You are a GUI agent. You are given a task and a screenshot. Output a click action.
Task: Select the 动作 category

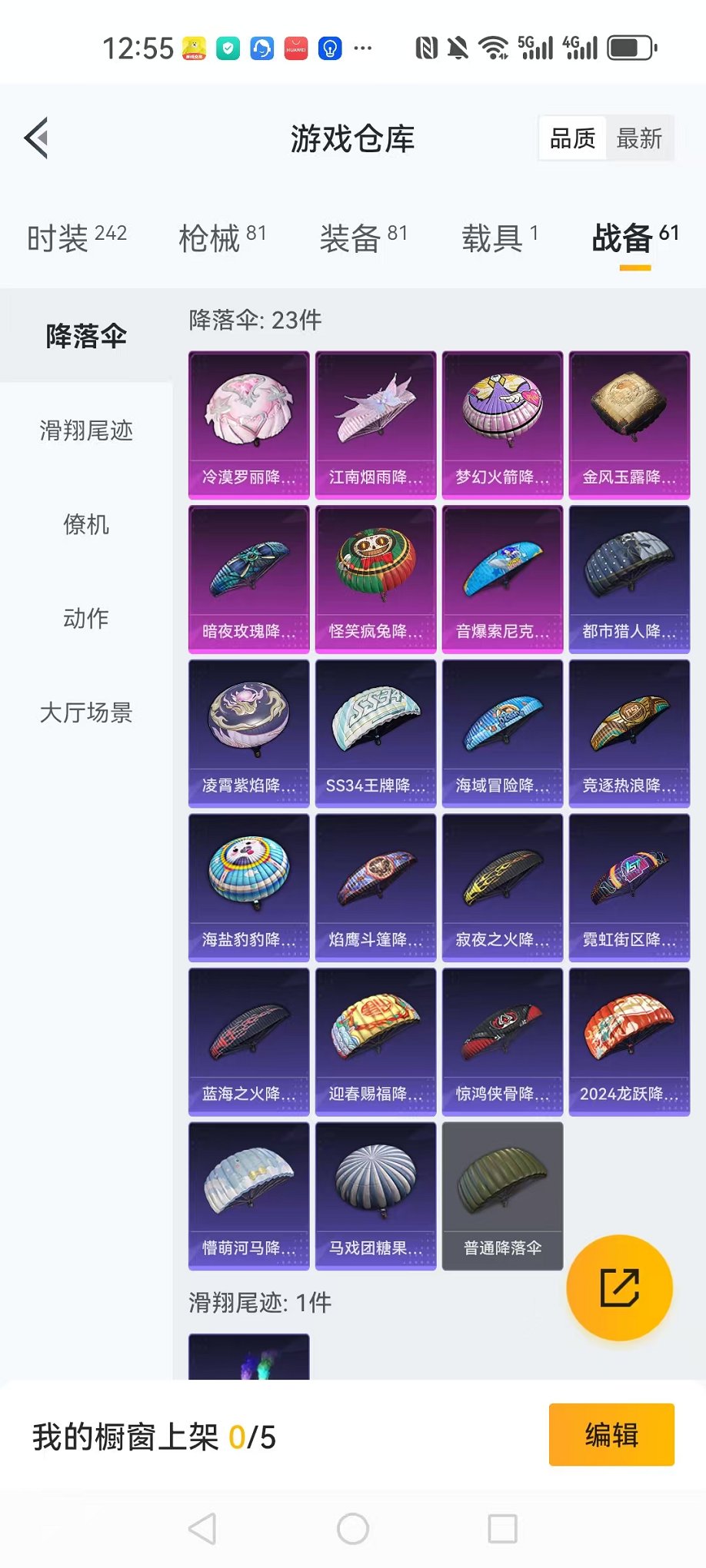(x=86, y=619)
